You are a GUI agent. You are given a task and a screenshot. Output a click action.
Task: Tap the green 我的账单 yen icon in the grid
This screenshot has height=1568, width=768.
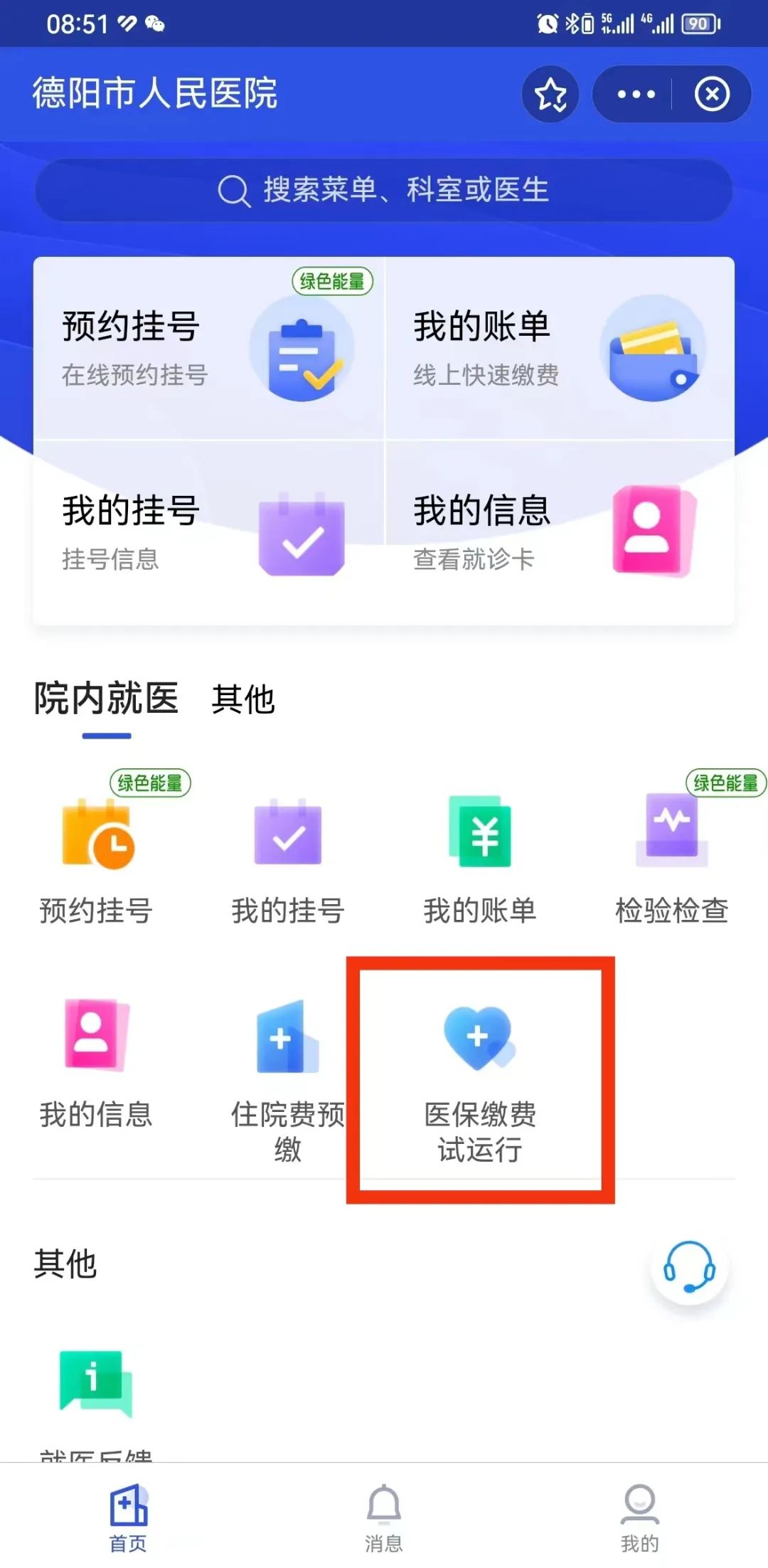pyautogui.click(x=480, y=832)
